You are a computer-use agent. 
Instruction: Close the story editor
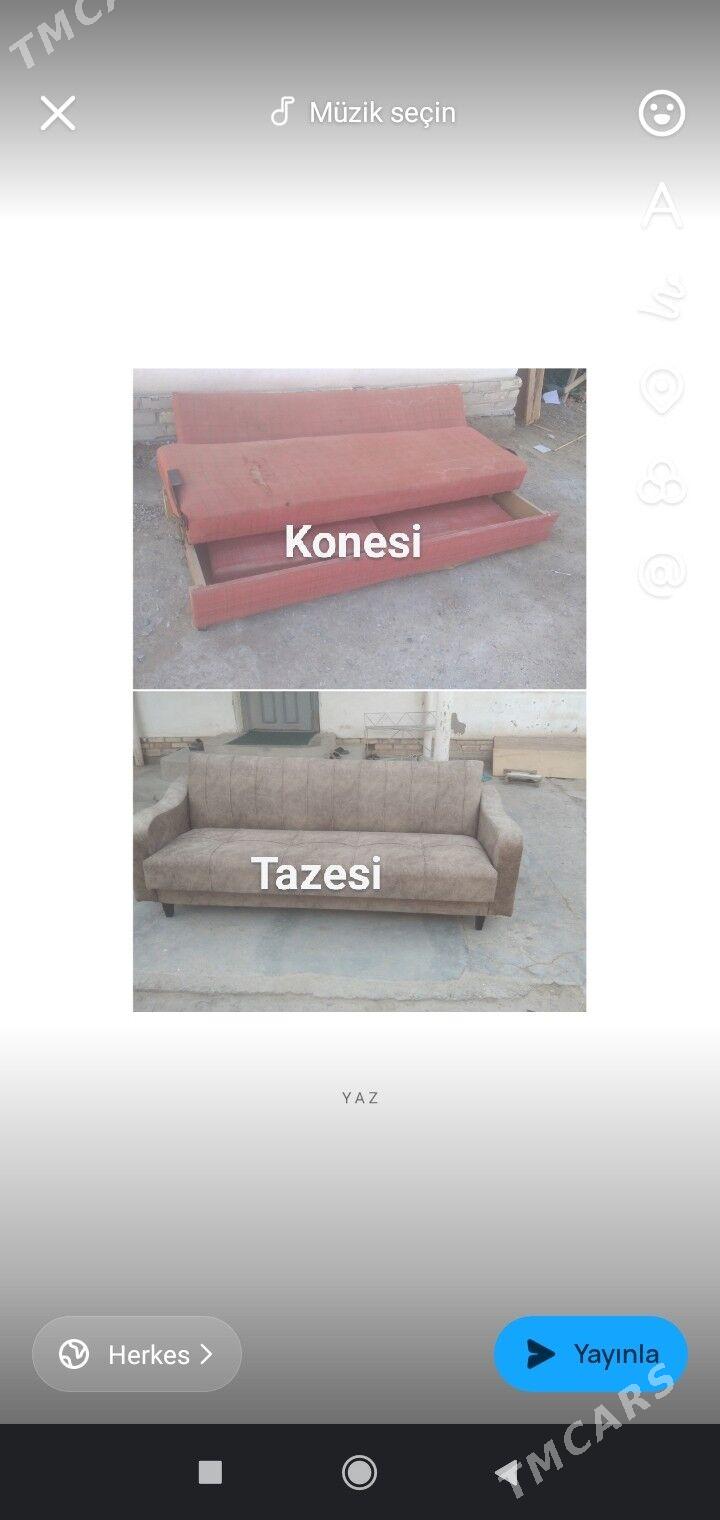[58, 113]
